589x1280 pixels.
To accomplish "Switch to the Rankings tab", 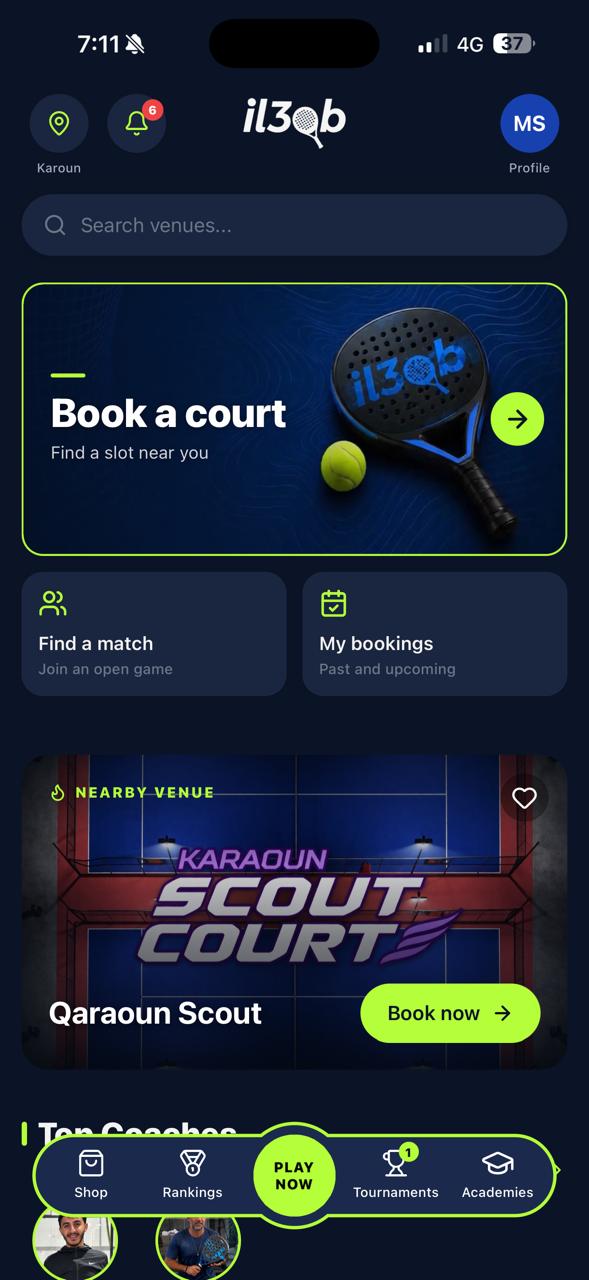I will (x=192, y=1174).
